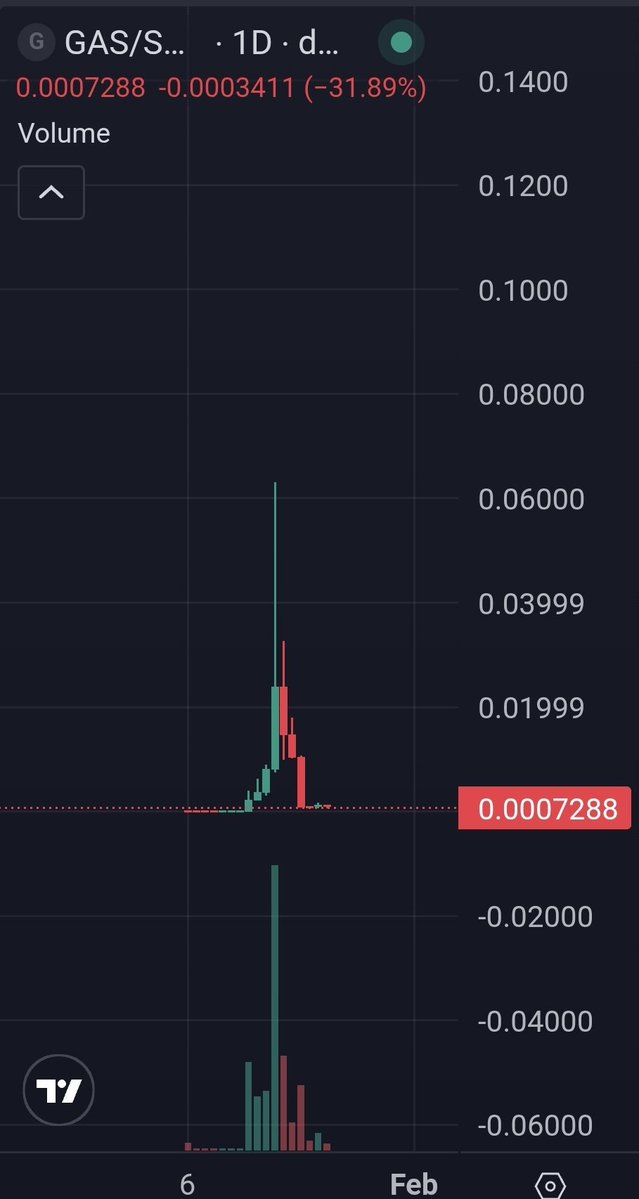The width and height of the screenshot is (639, 1199).
Task: Open the Volume indicator label
Action: [x=64, y=133]
